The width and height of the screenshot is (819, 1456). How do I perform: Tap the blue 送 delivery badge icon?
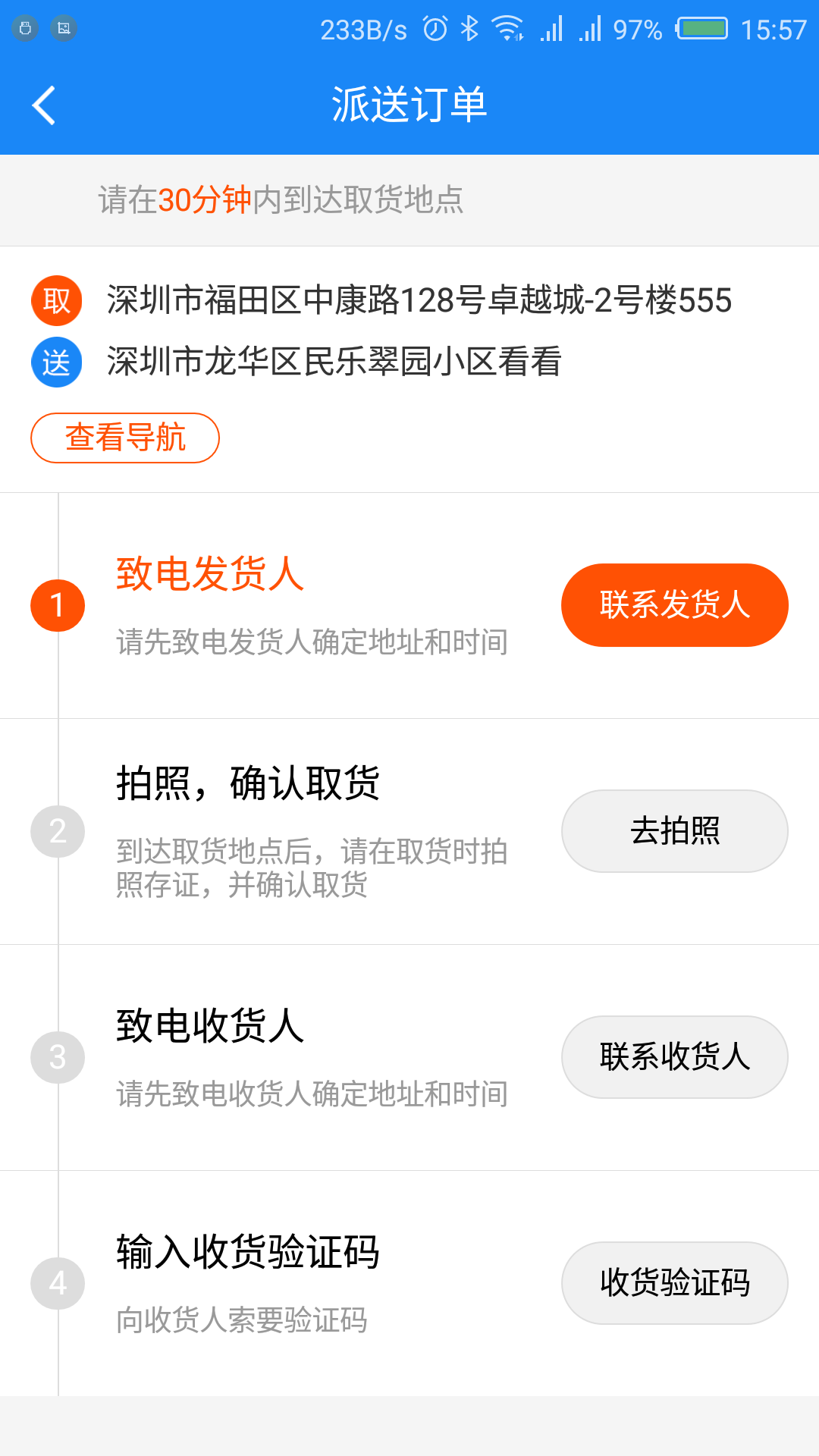click(x=55, y=362)
